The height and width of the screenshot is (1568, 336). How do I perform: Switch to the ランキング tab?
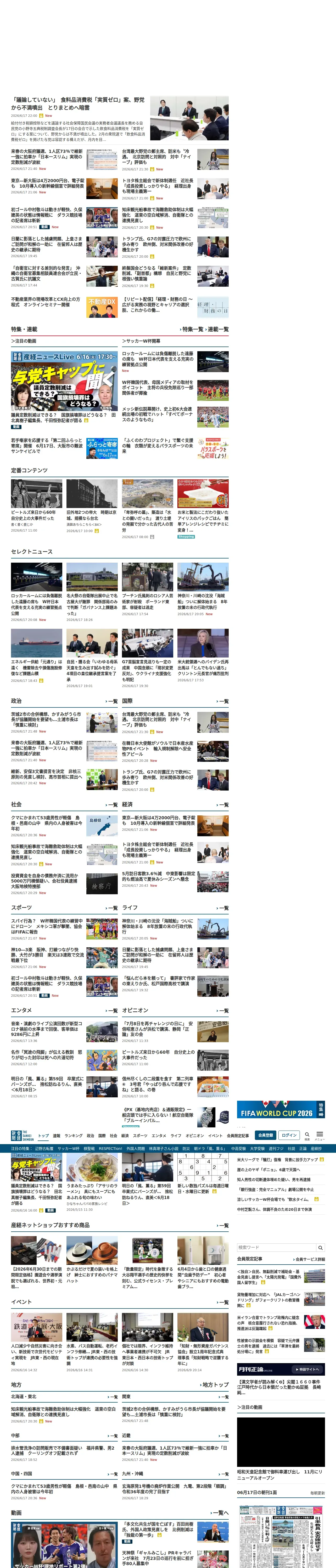[x=73, y=1136]
